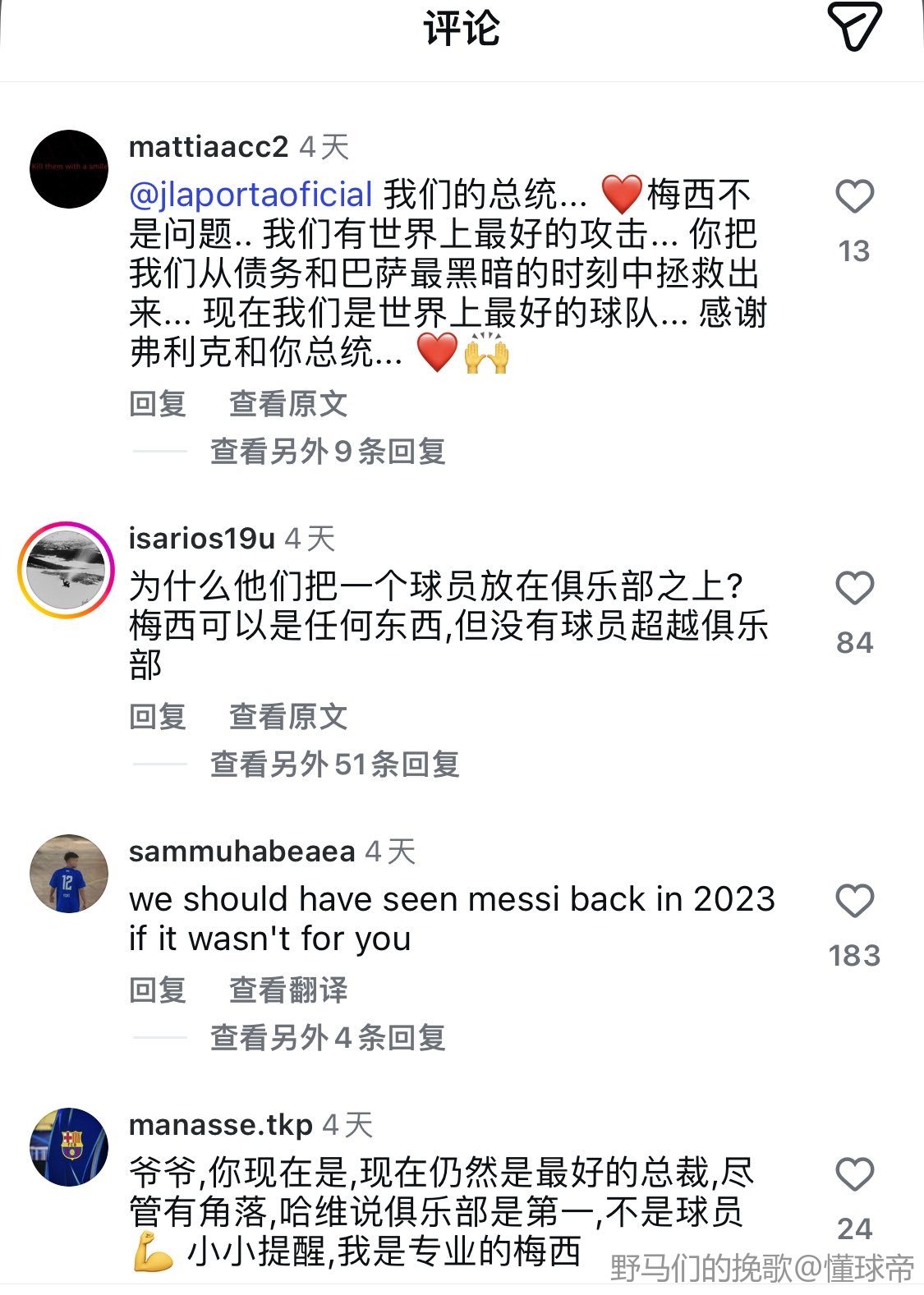View original text of mattiaacc2's comment
Screen dimensions: 924x1295
pyautogui.click(x=287, y=404)
